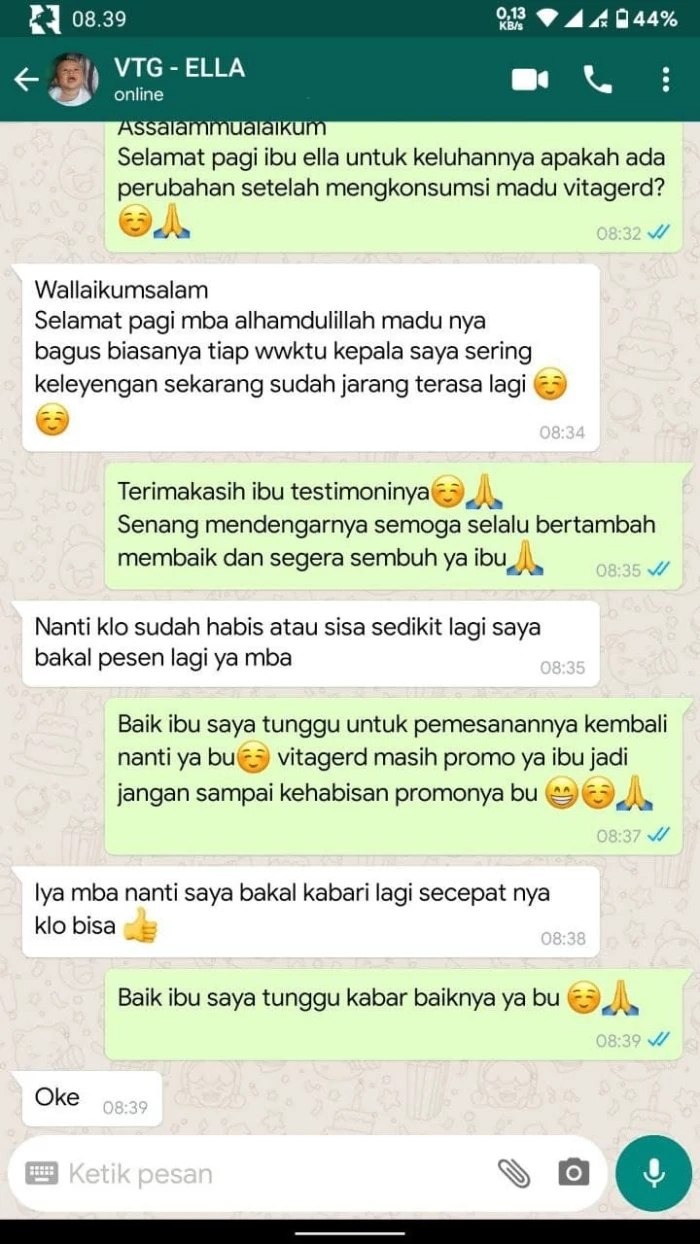This screenshot has height=1244, width=700.
Task: Tap the microphone voice message button
Action: 654,1173
